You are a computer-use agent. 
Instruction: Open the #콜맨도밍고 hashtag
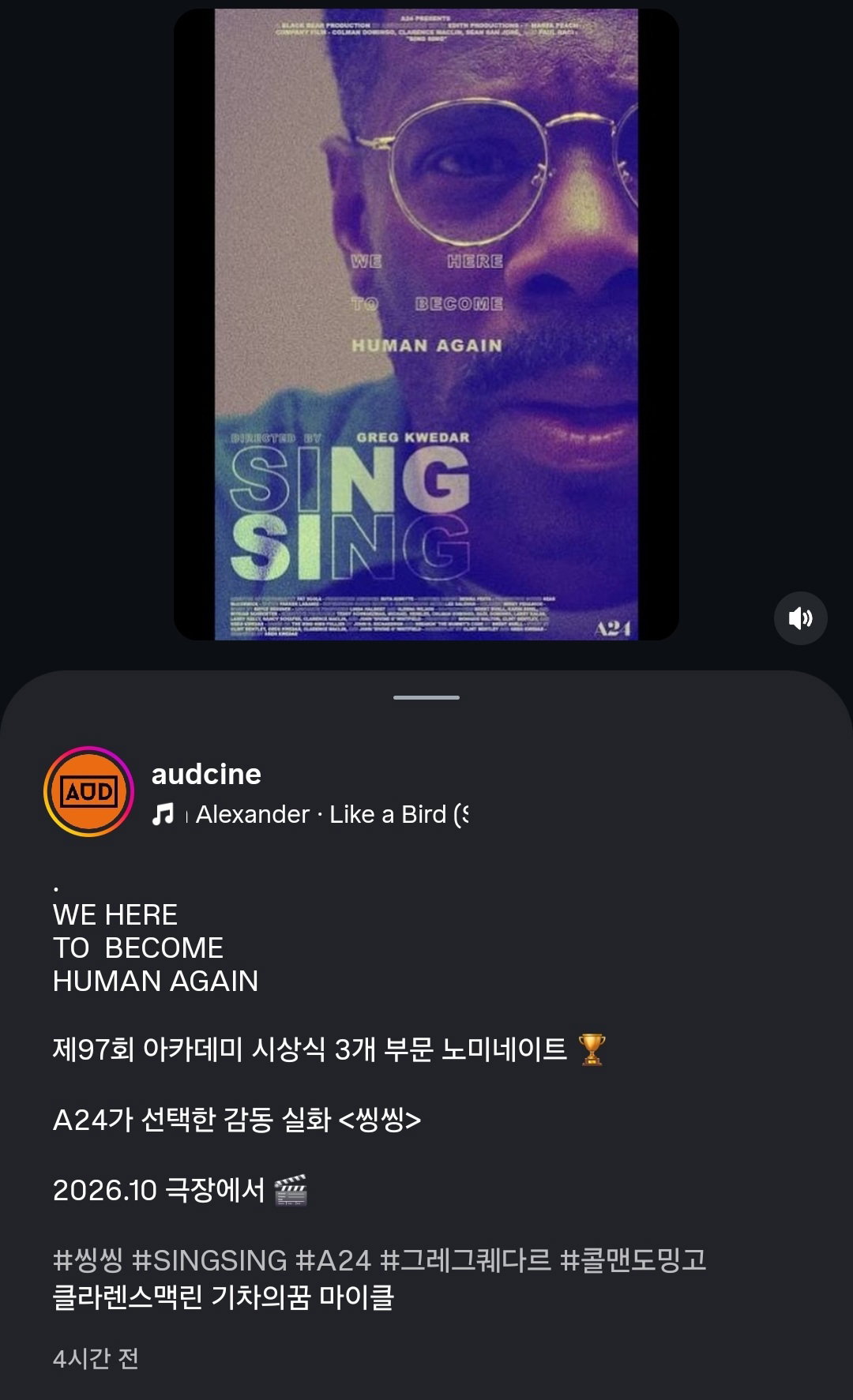tap(633, 1259)
